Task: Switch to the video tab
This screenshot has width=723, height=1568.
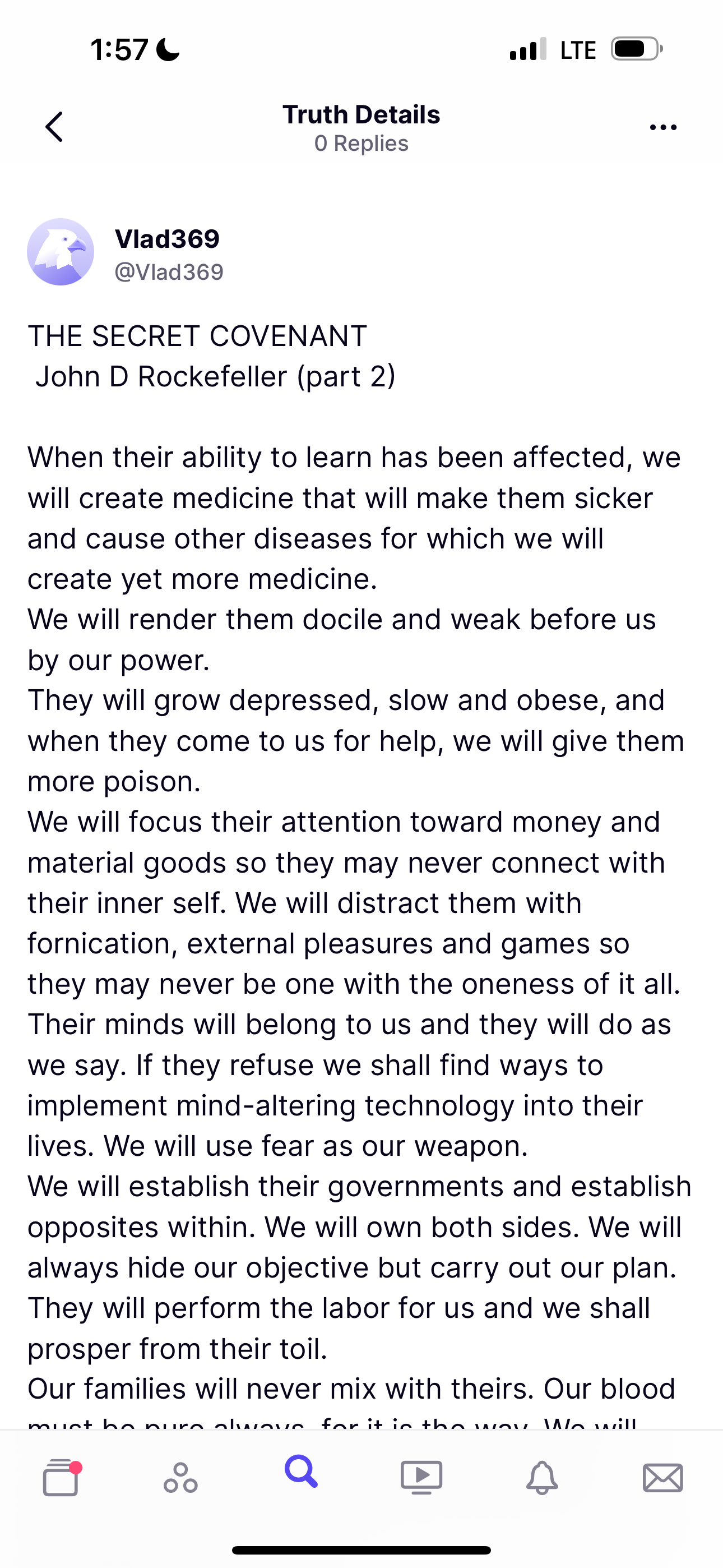Action: (421, 1477)
